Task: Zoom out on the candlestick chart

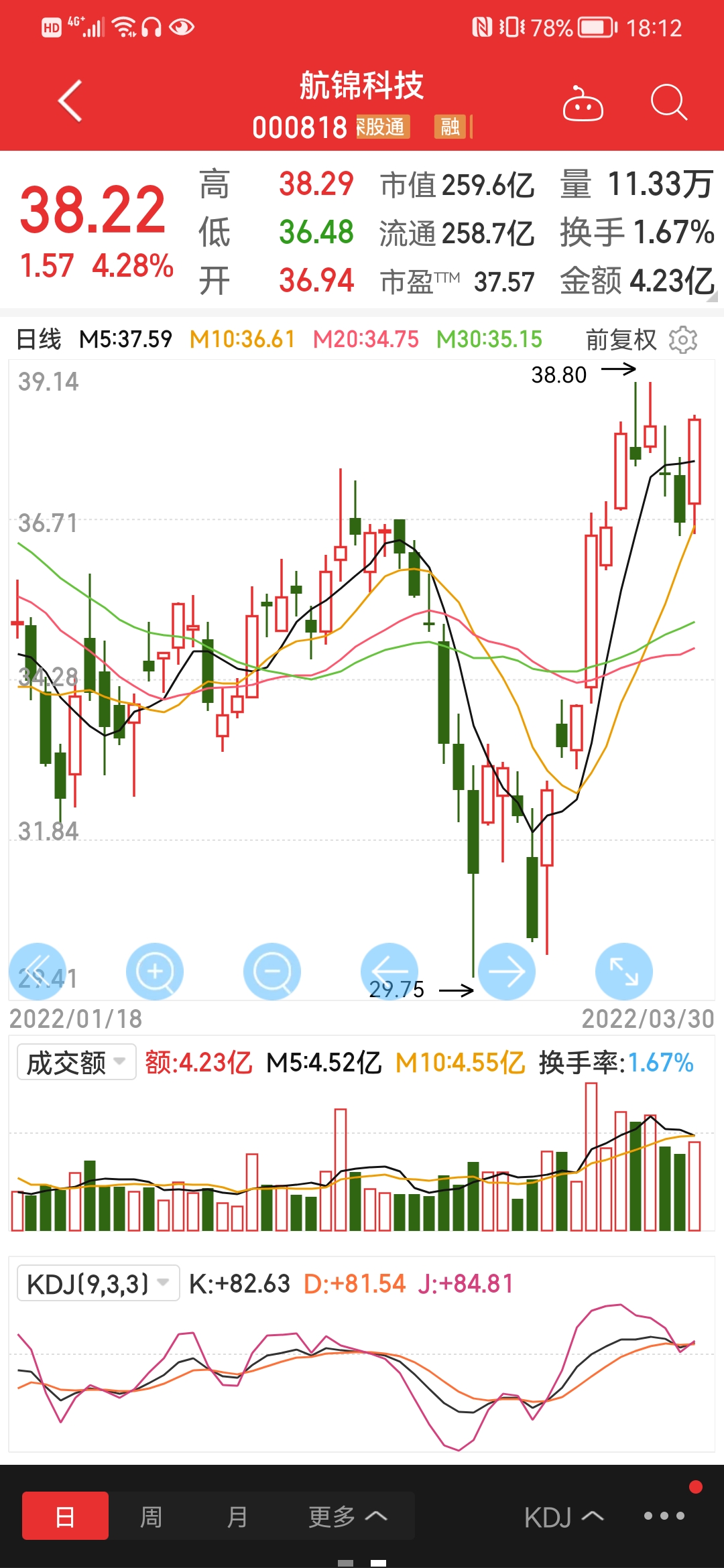Action: pyautogui.click(x=272, y=972)
